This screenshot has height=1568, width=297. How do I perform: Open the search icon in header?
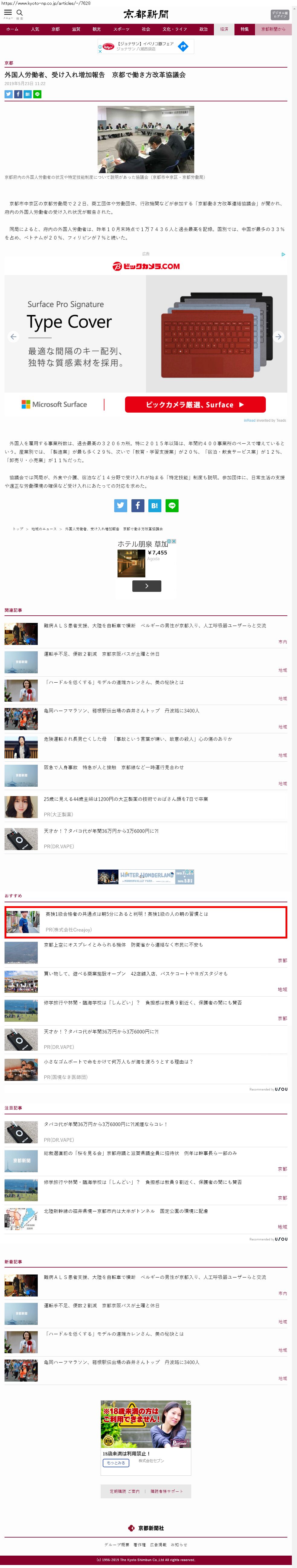tap(20, 13)
